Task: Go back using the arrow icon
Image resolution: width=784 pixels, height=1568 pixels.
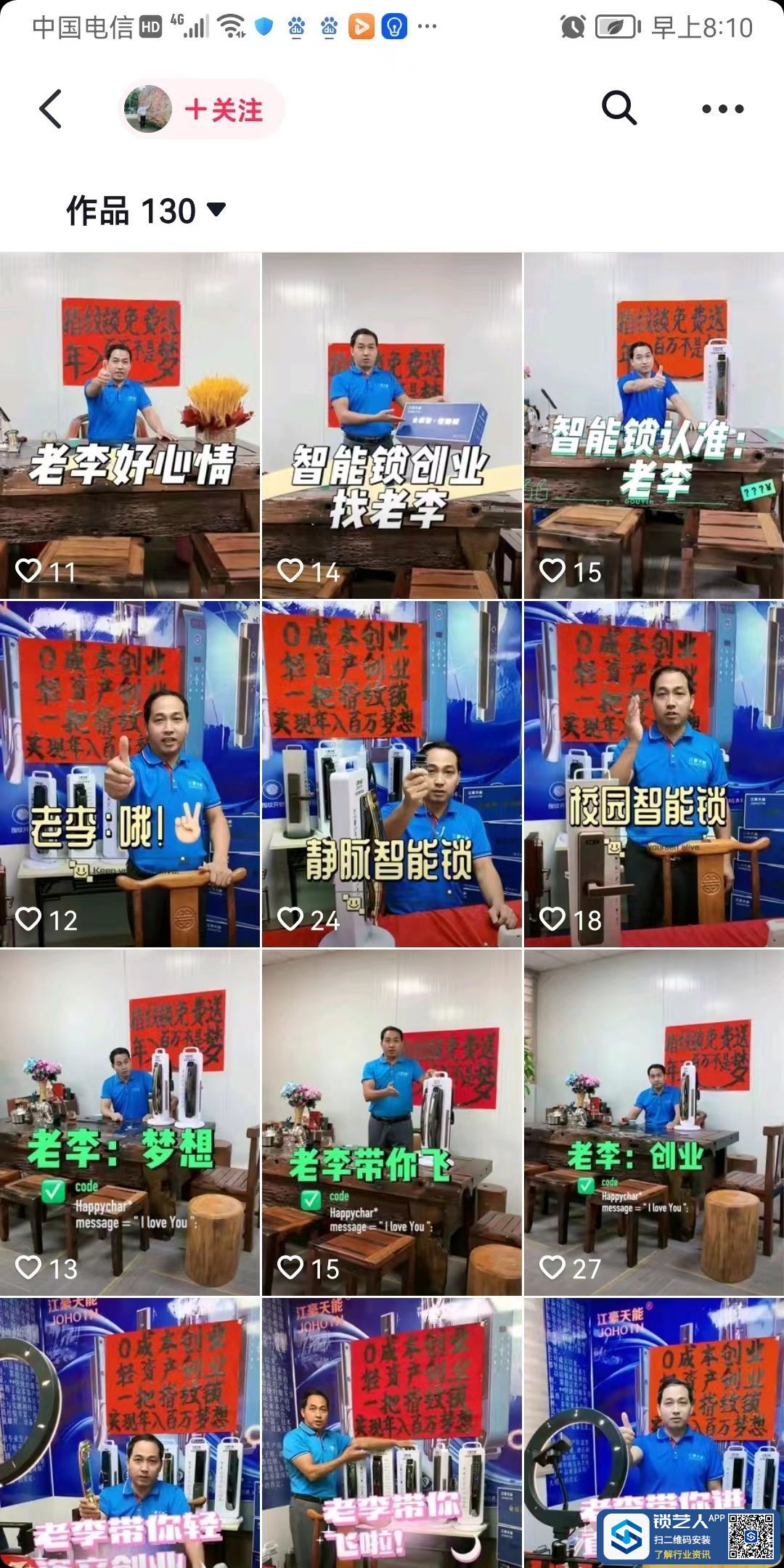Action: (51, 110)
